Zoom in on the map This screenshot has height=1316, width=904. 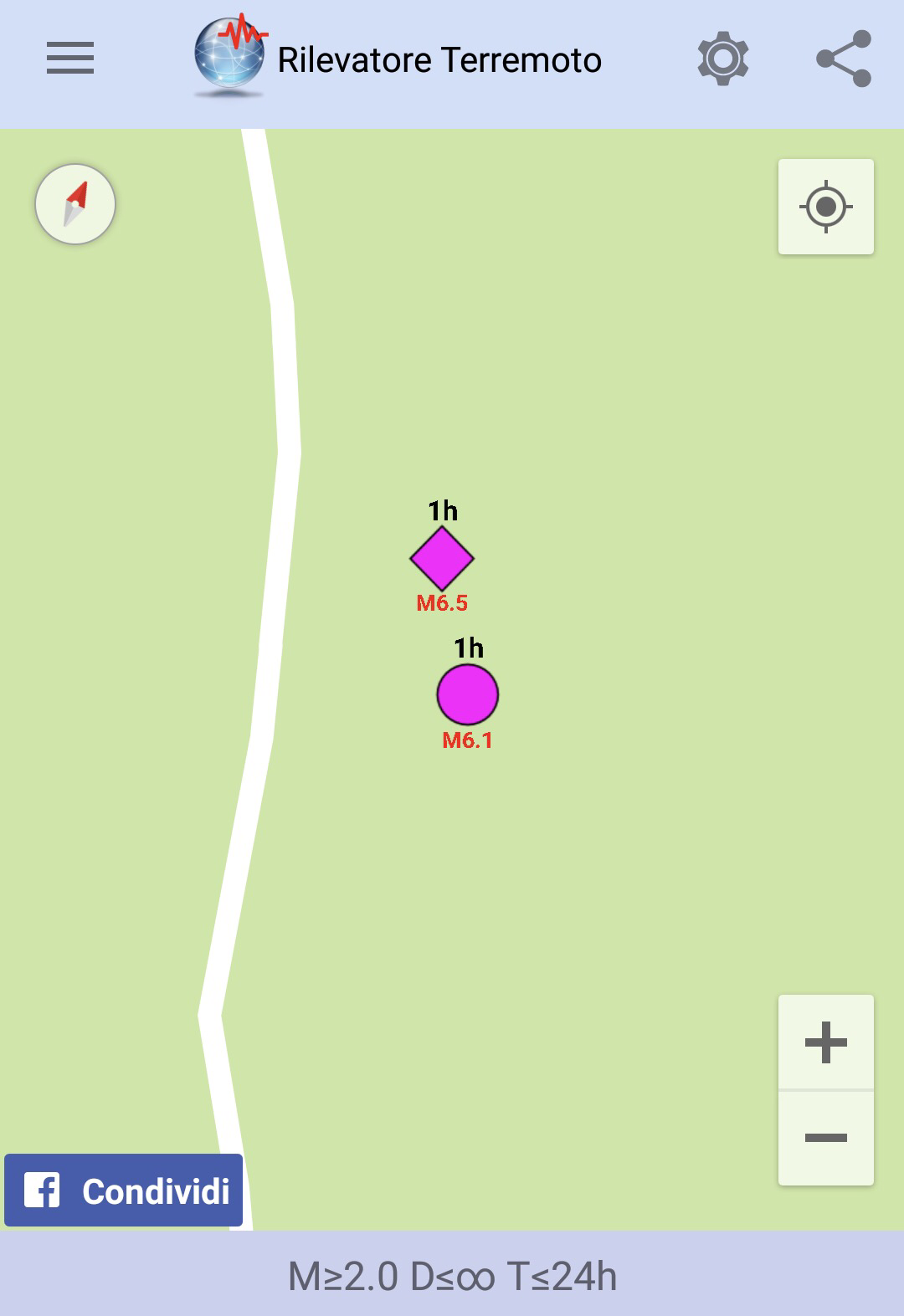pos(826,1042)
